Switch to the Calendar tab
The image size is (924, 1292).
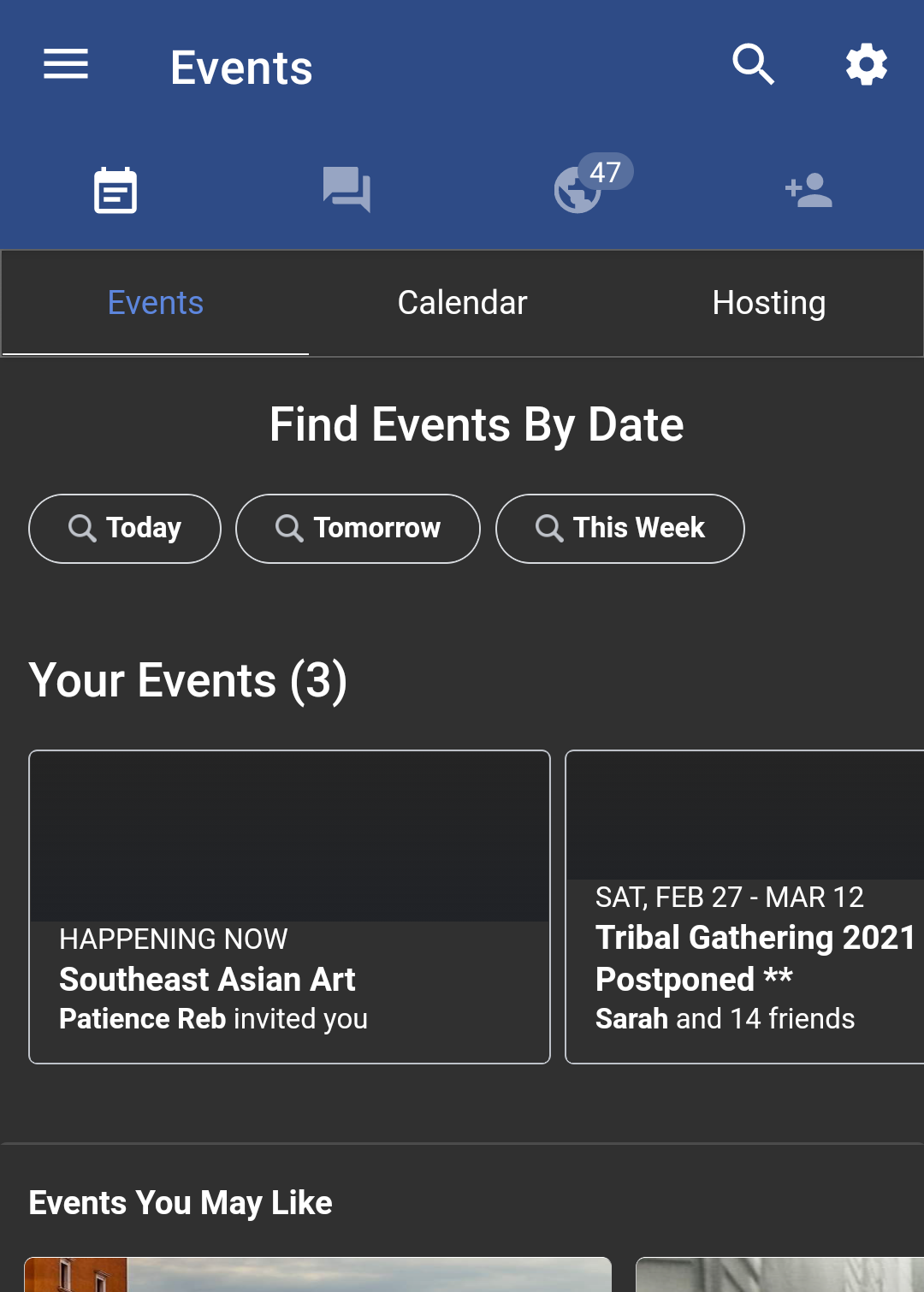click(462, 303)
